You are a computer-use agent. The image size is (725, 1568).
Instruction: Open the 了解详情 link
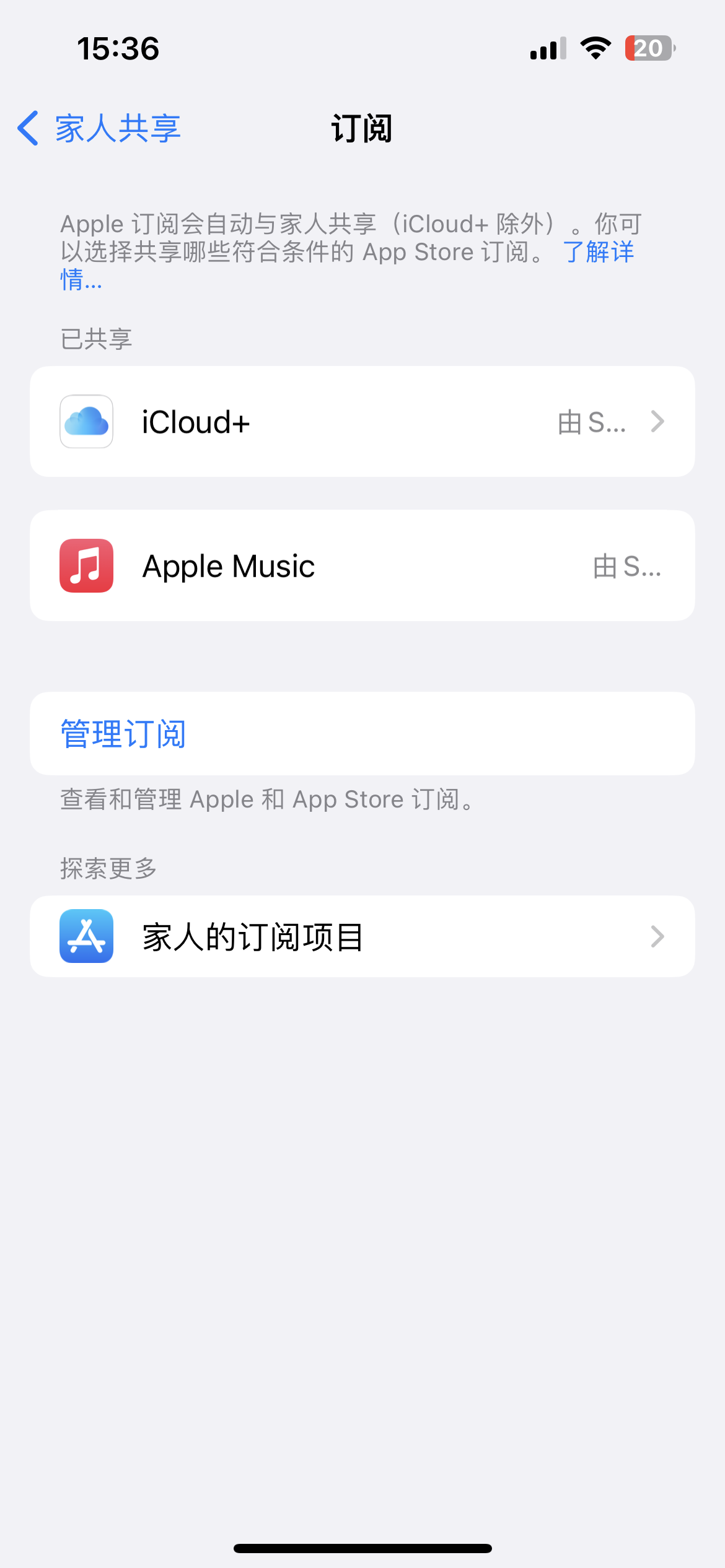[599, 253]
